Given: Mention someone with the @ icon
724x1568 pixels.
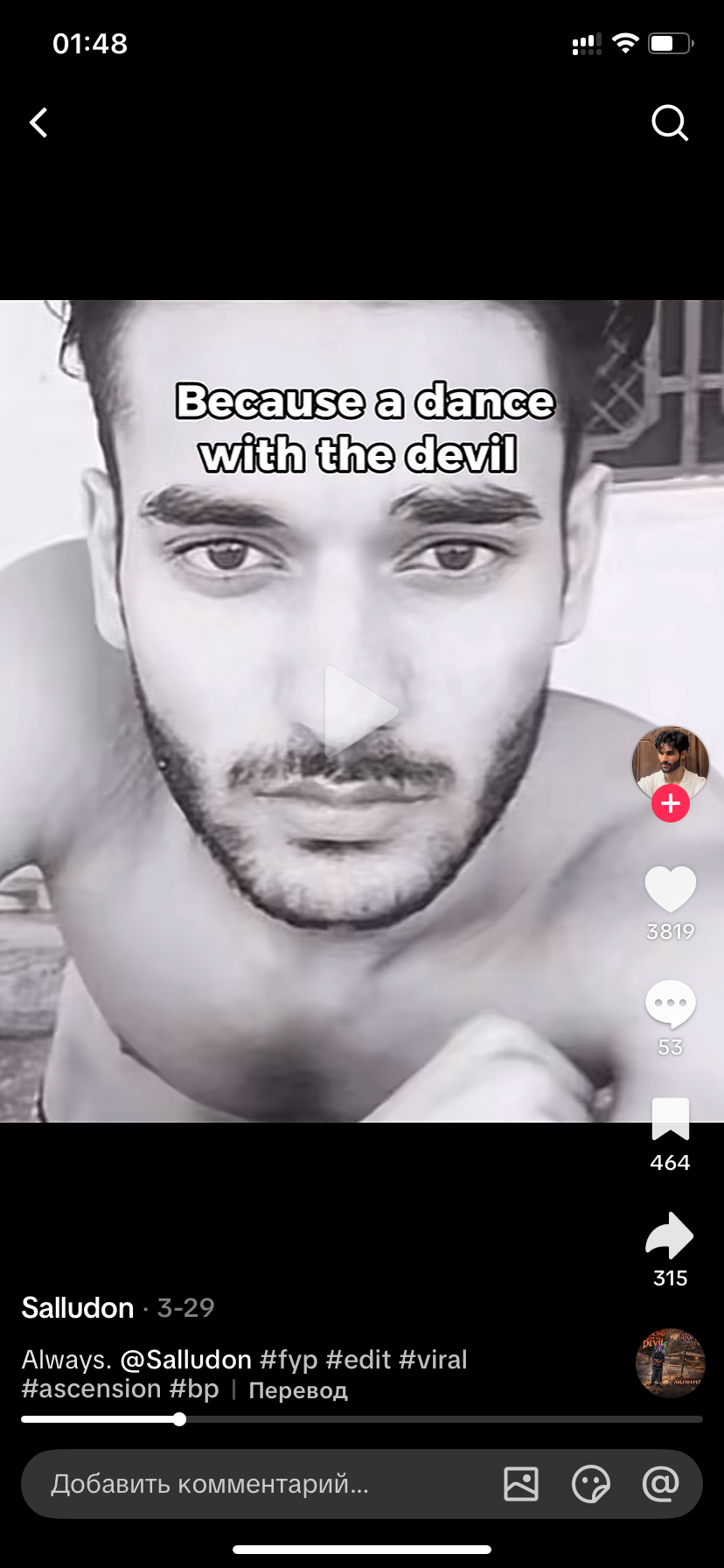Looking at the screenshot, I should 660,1484.
